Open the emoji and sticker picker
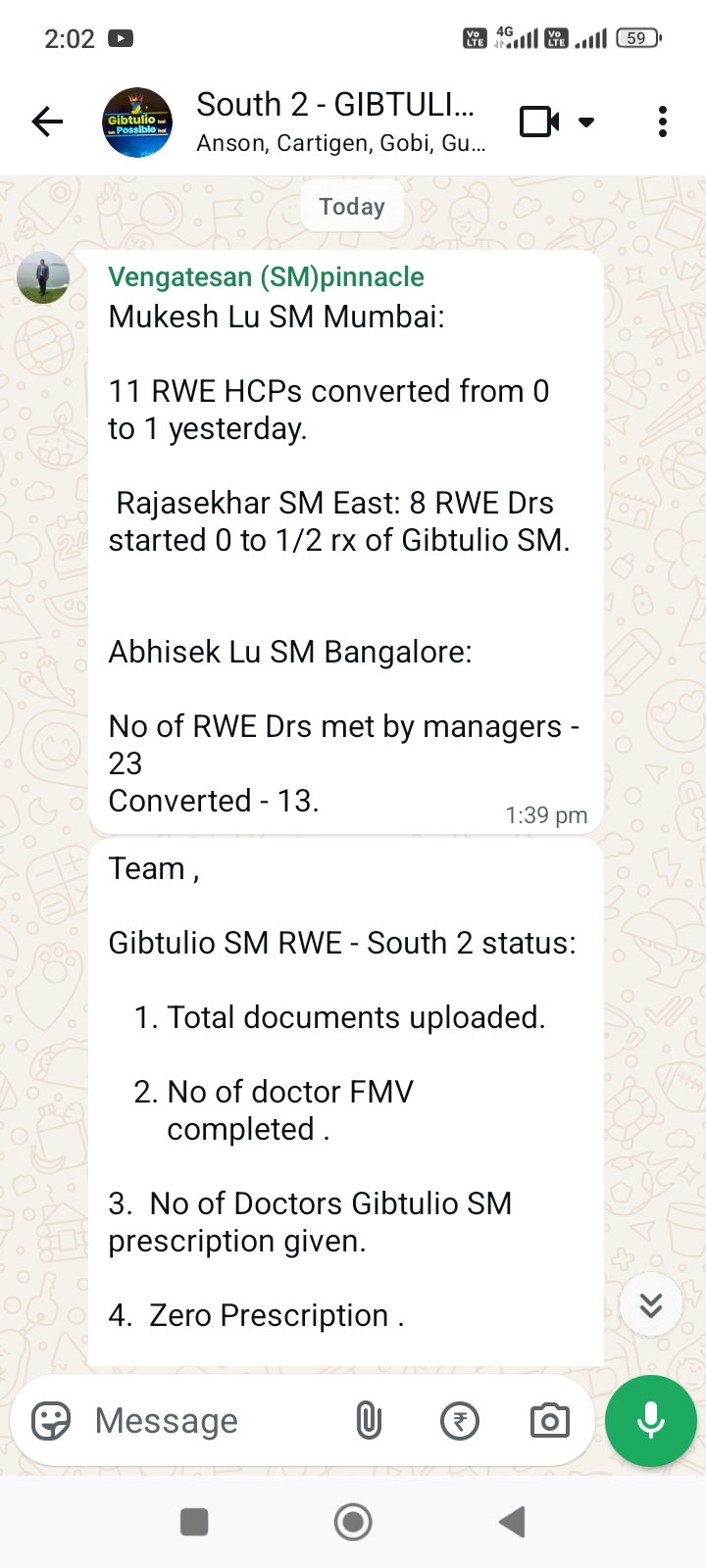Viewport: 706px width, 1568px height. 51,1421
